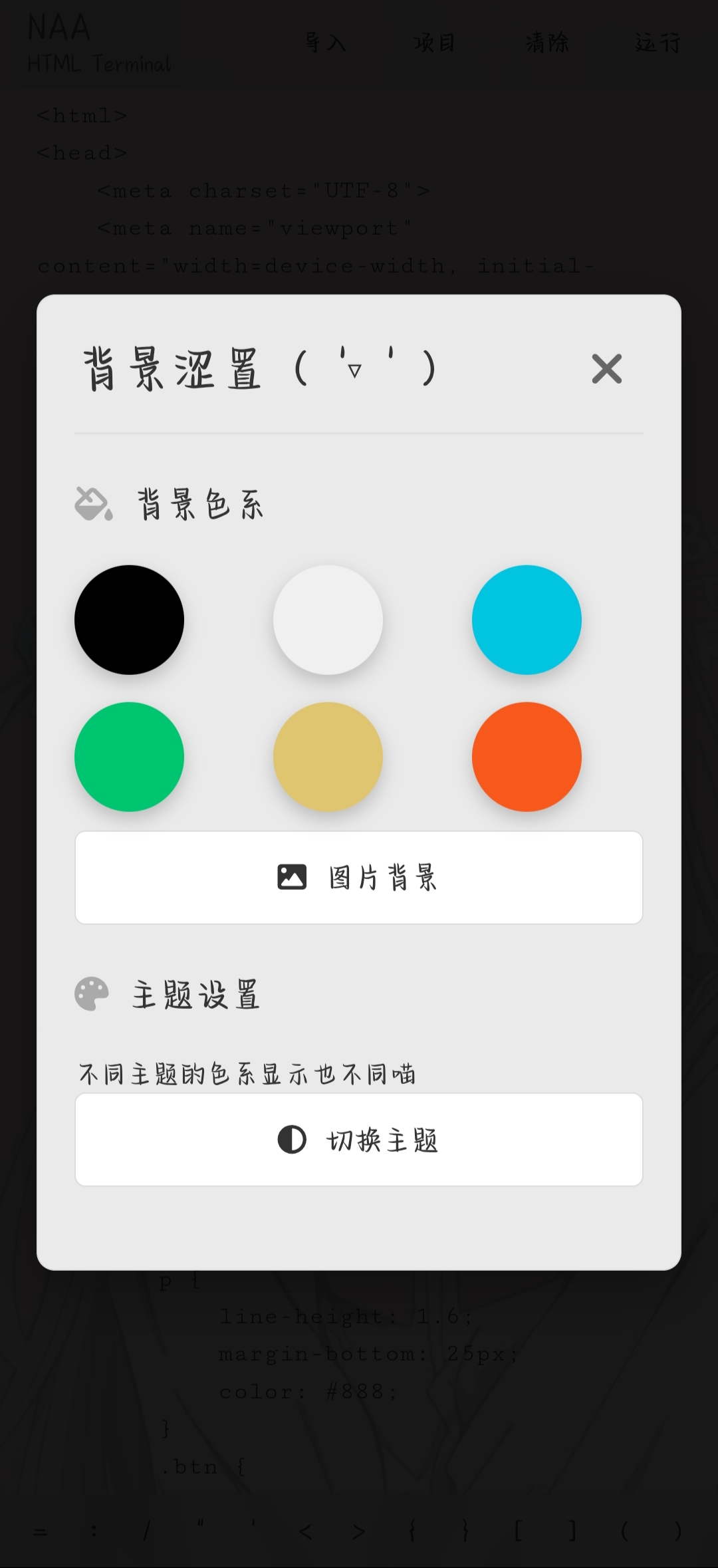718x1568 pixels.
Task: Click the half-moon icon on the 切换主题 button
Action: [x=291, y=1139]
